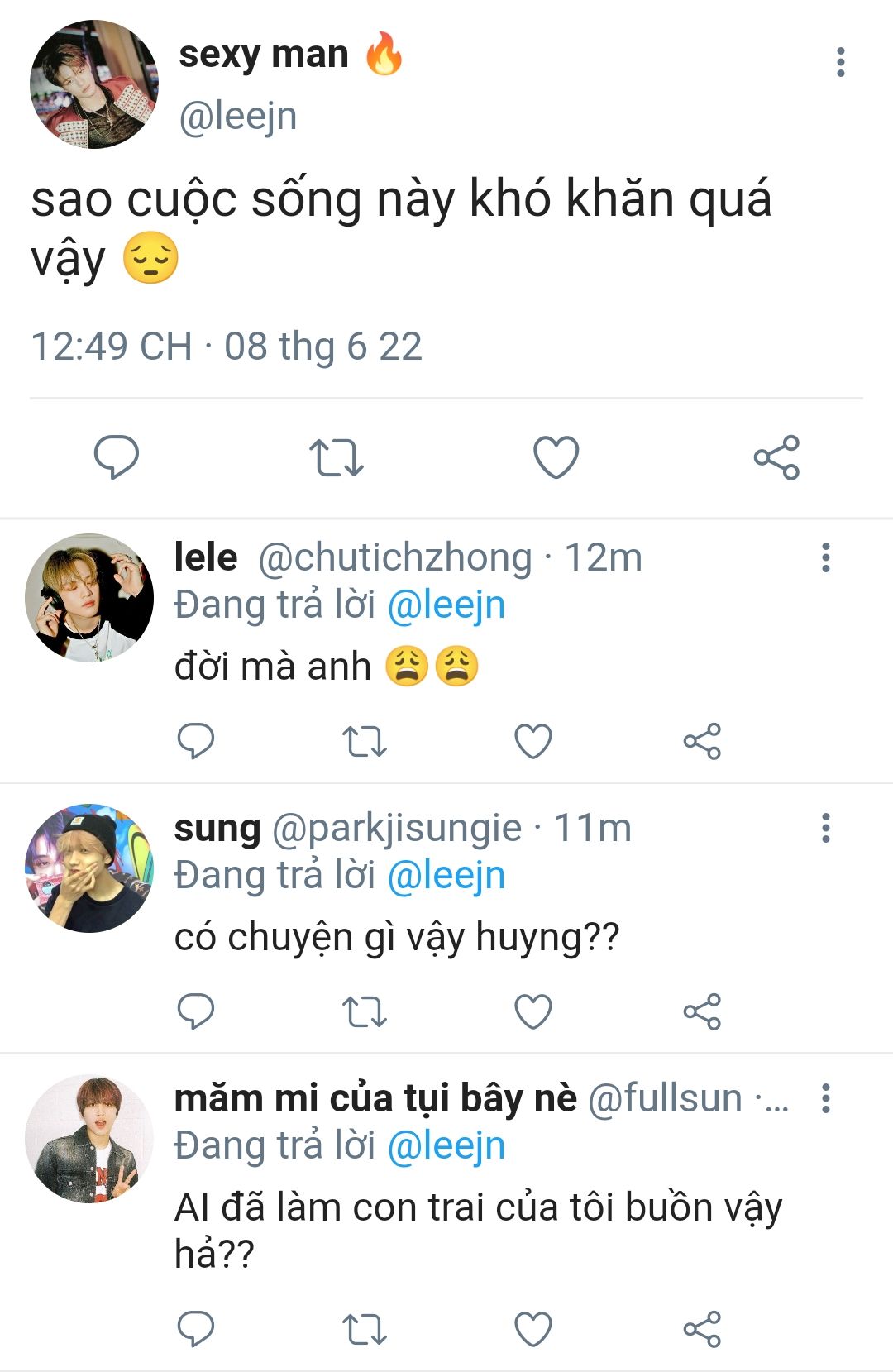Image resolution: width=893 pixels, height=1372 pixels.
Task: Like sung's reply
Action: [533, 1011]
